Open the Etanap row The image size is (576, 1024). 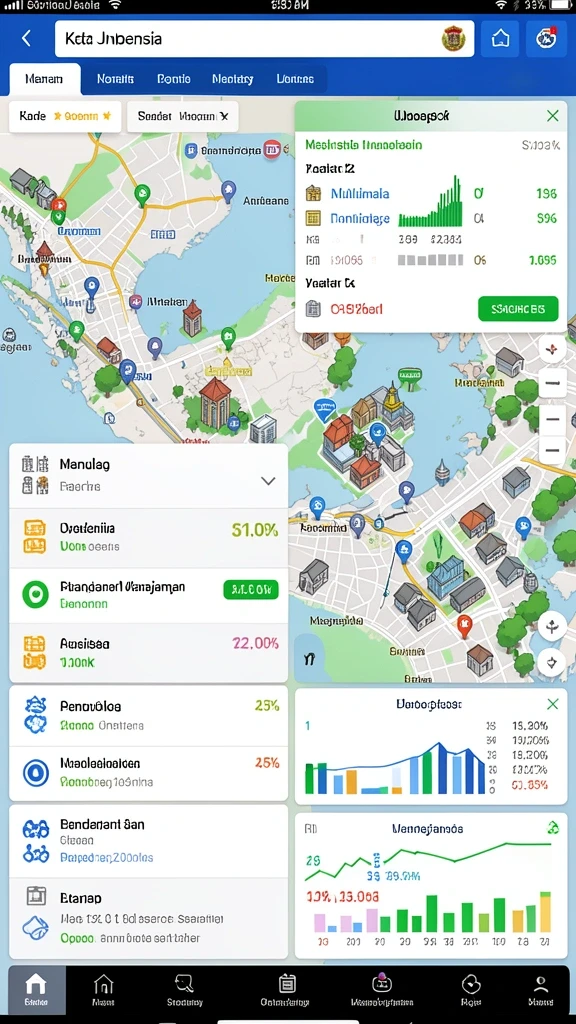(x=148, y=918)
